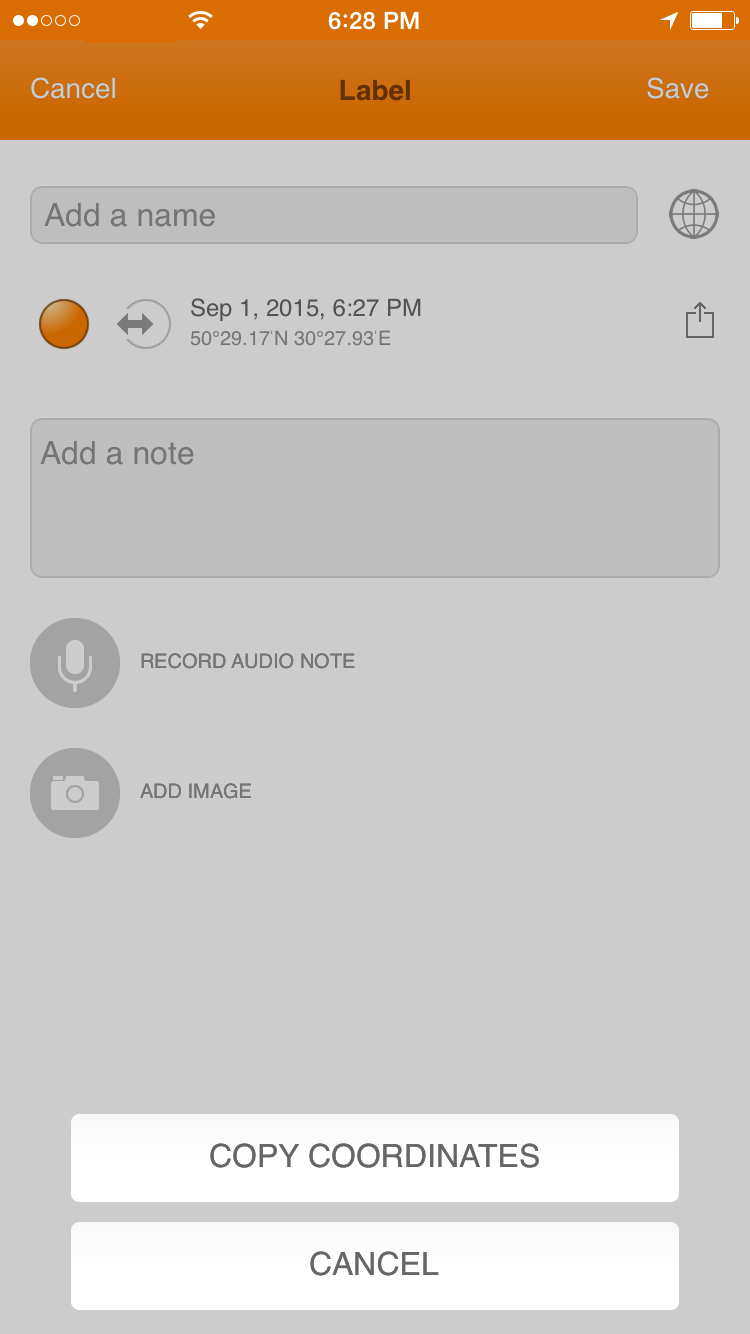750x1334 pixels.
Task: Open the globe icon
Action: (x=693, y=214)
